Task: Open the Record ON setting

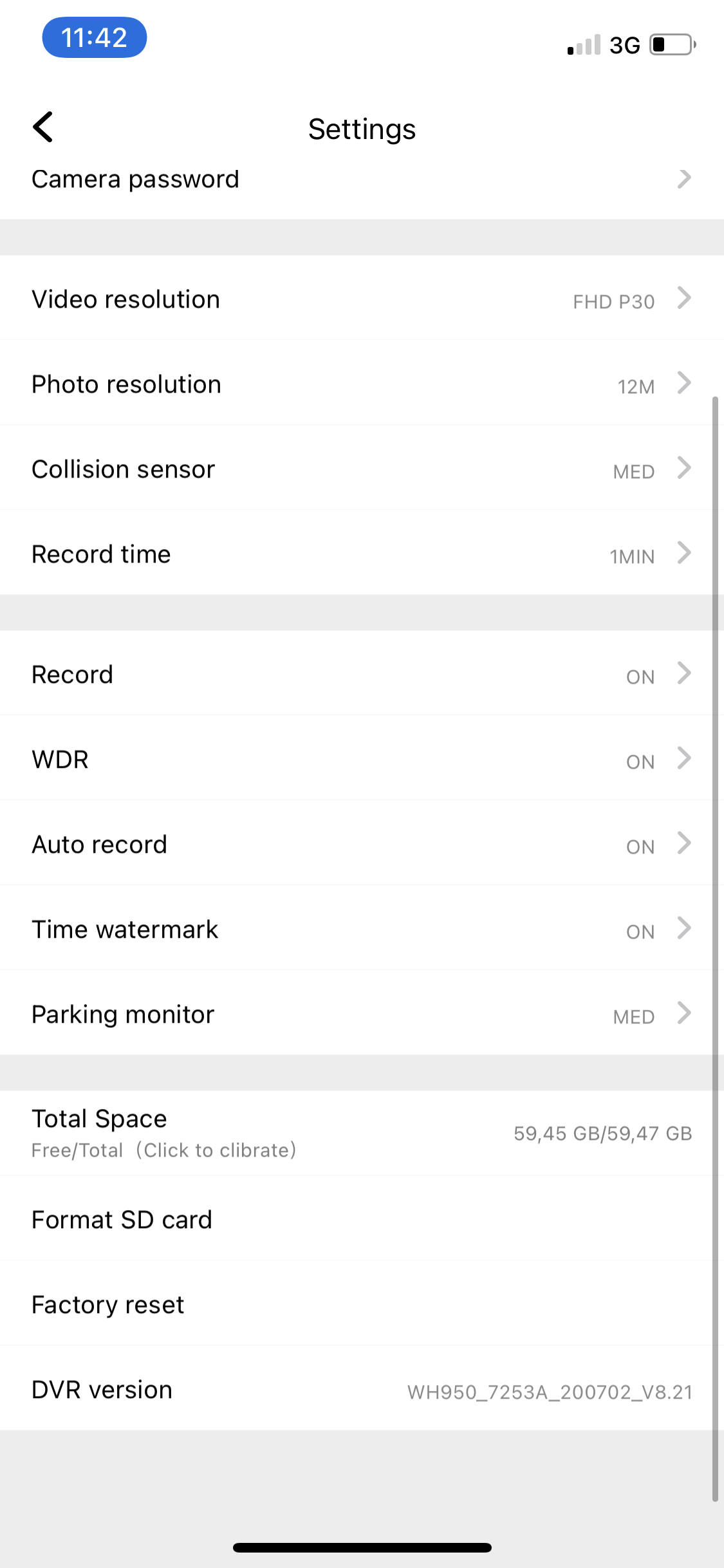Action: pos(360,675)
